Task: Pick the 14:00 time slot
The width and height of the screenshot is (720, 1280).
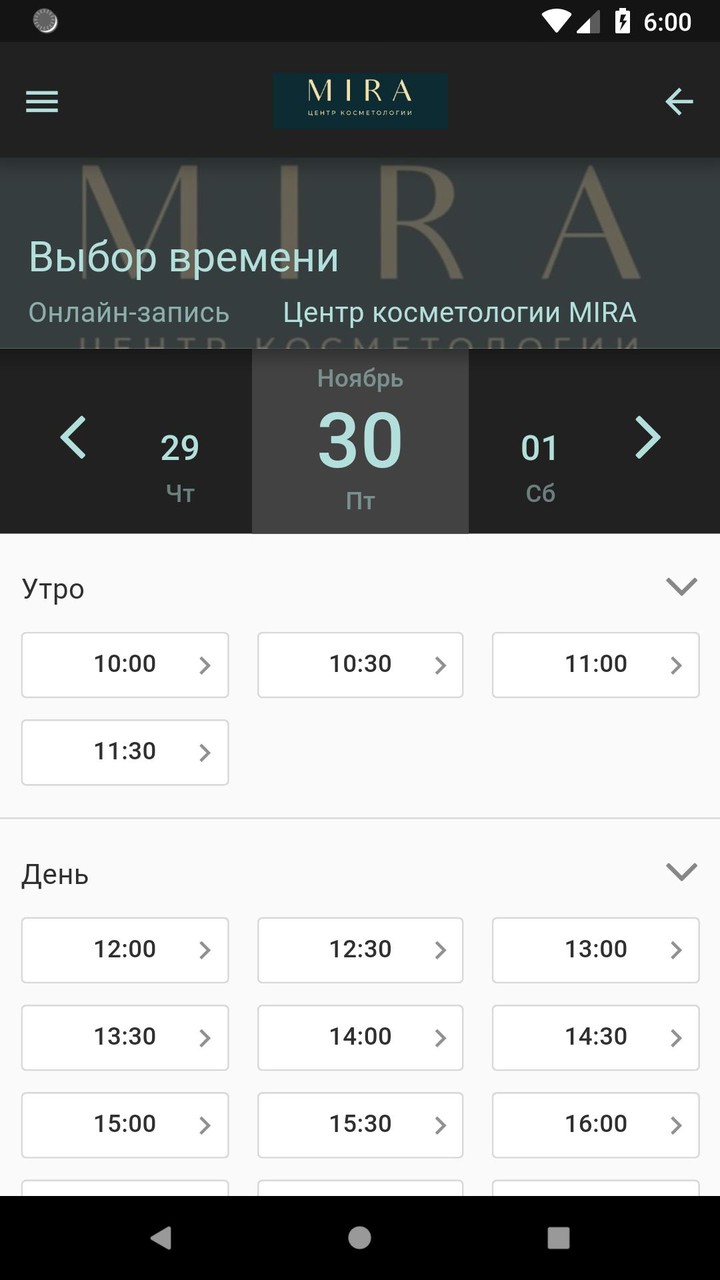Action: click(360, 1037)
